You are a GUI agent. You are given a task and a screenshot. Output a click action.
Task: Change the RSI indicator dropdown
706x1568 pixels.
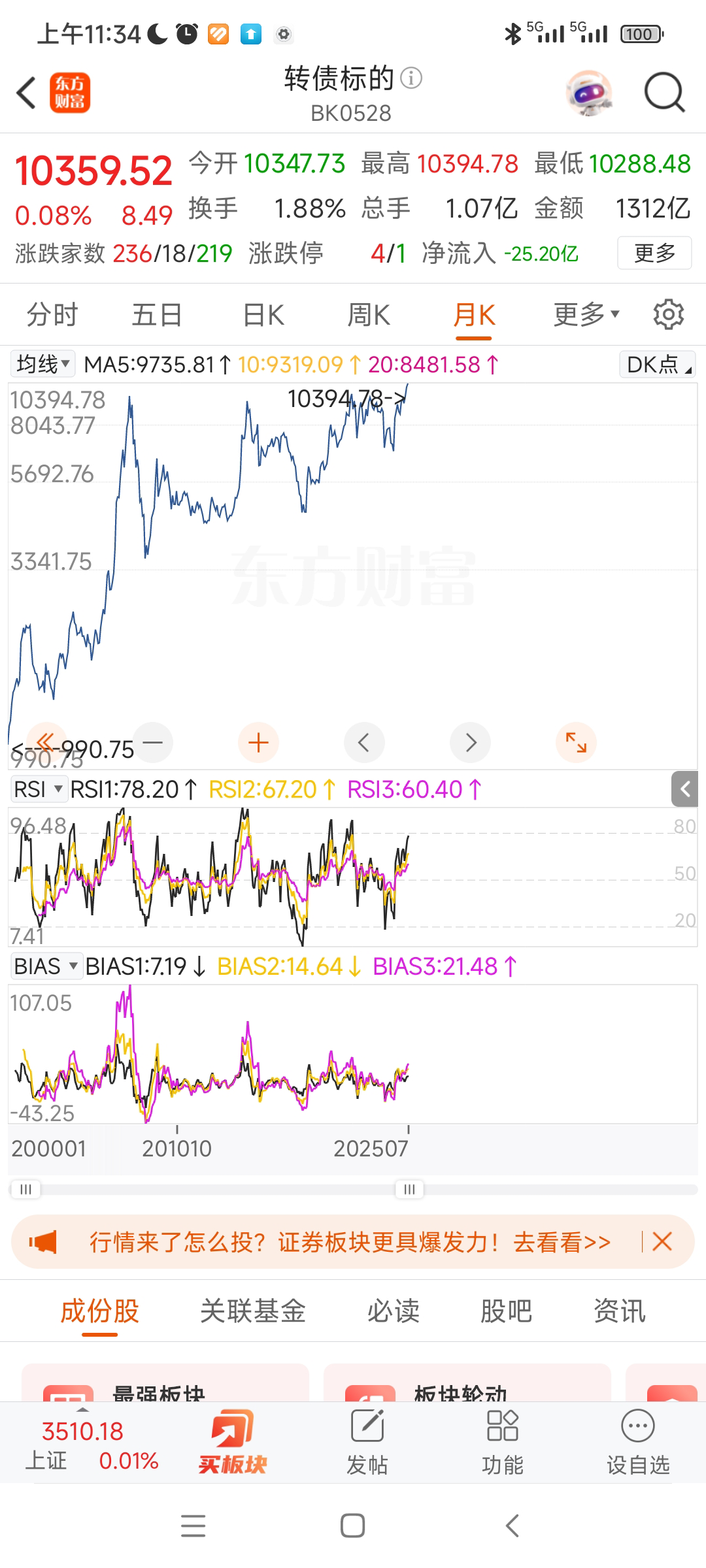39,789
